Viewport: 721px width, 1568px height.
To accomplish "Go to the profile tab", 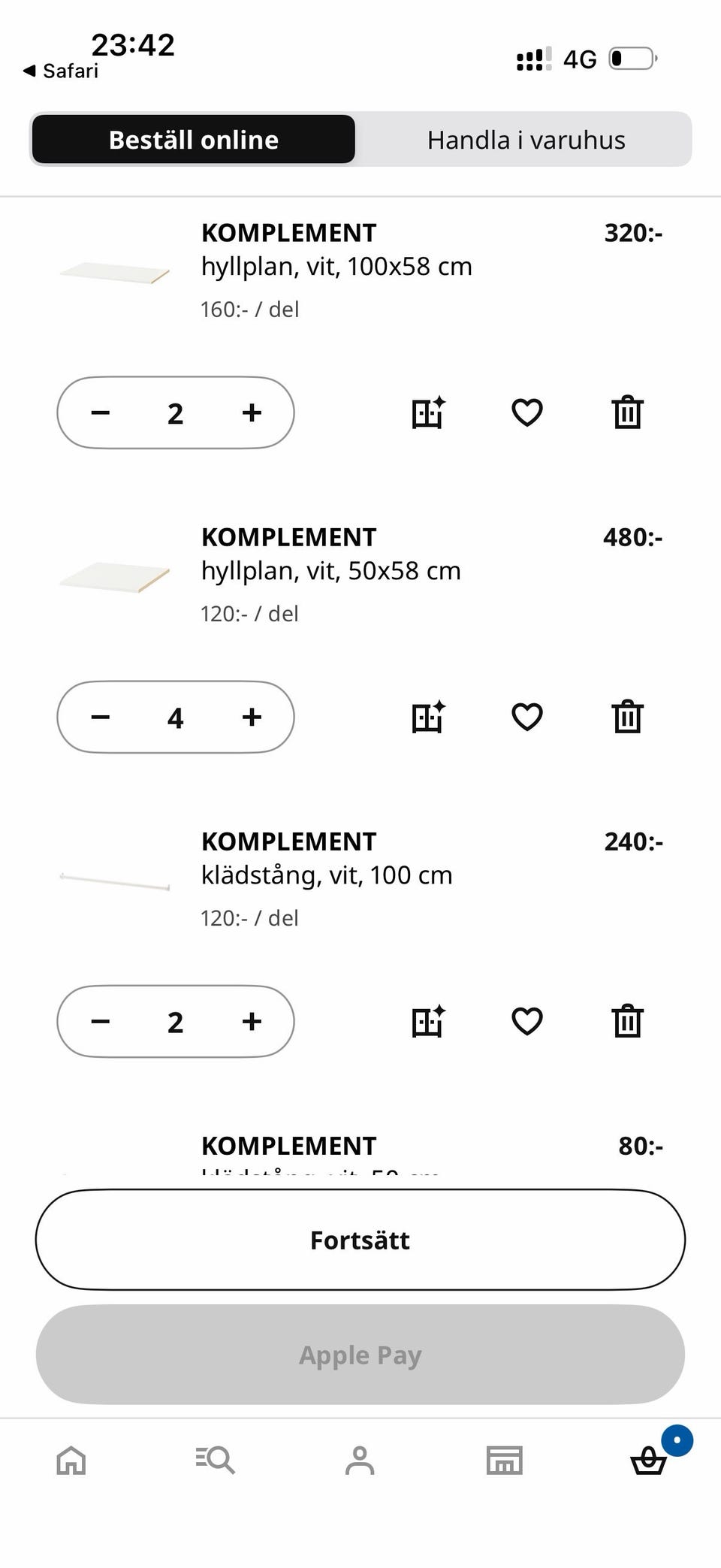I will pyautogui.click(x=360, y=1461).
